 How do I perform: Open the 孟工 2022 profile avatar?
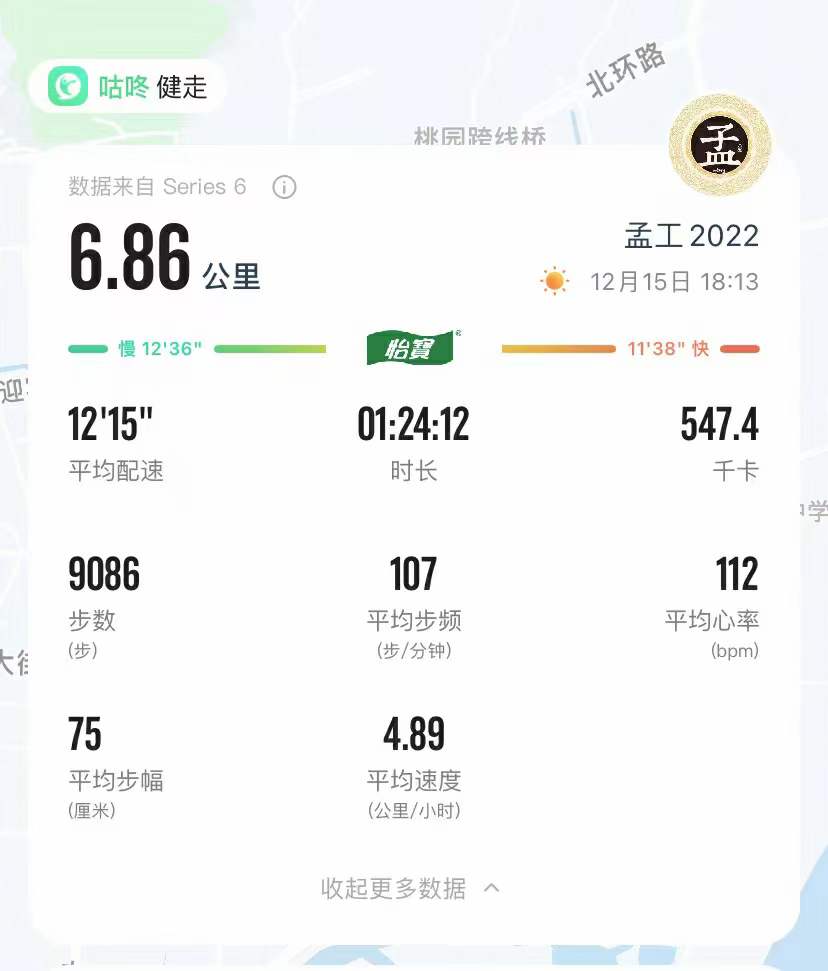pos(719,144)
